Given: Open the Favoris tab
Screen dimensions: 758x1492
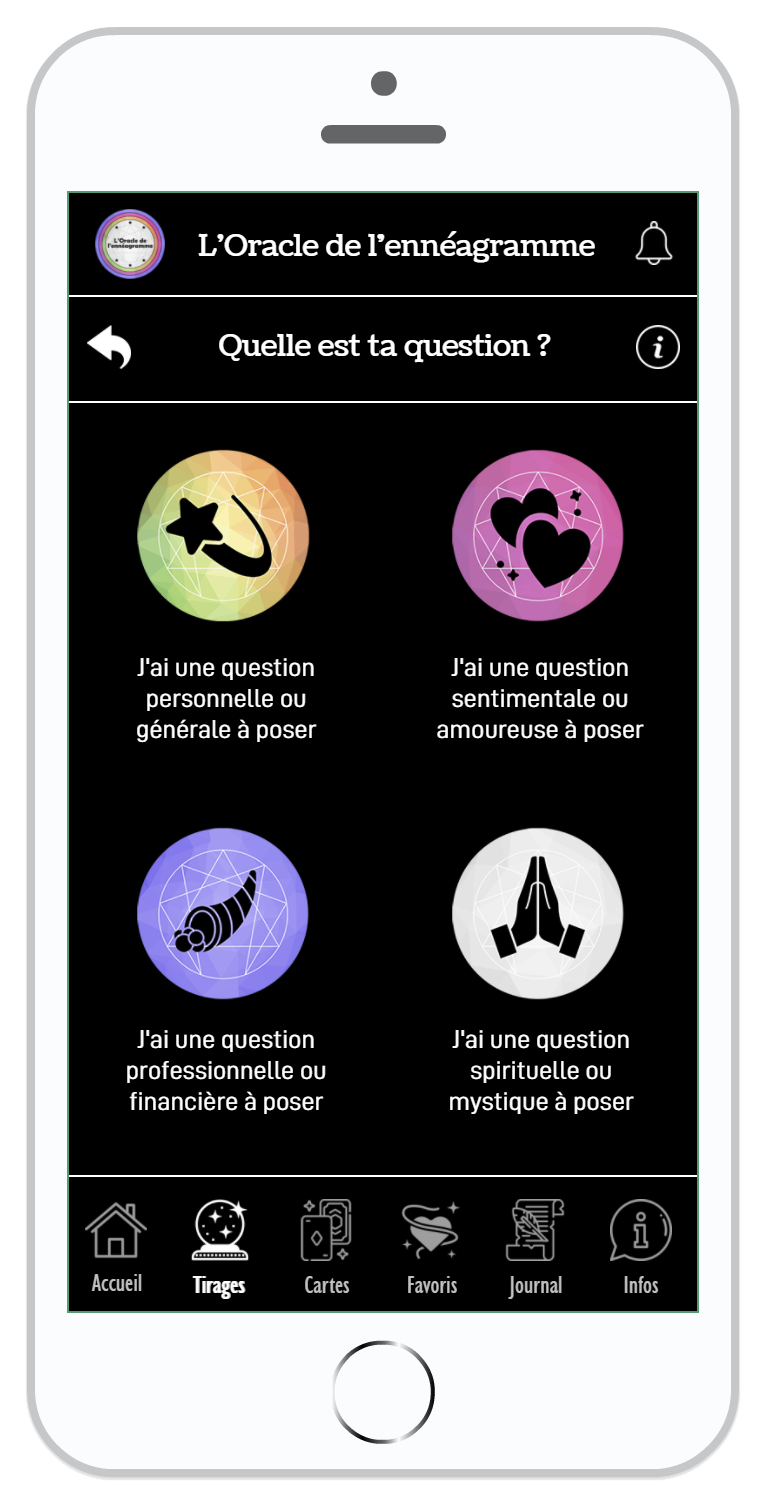Looking at the screenshot, I should [x=431, y=1245].
